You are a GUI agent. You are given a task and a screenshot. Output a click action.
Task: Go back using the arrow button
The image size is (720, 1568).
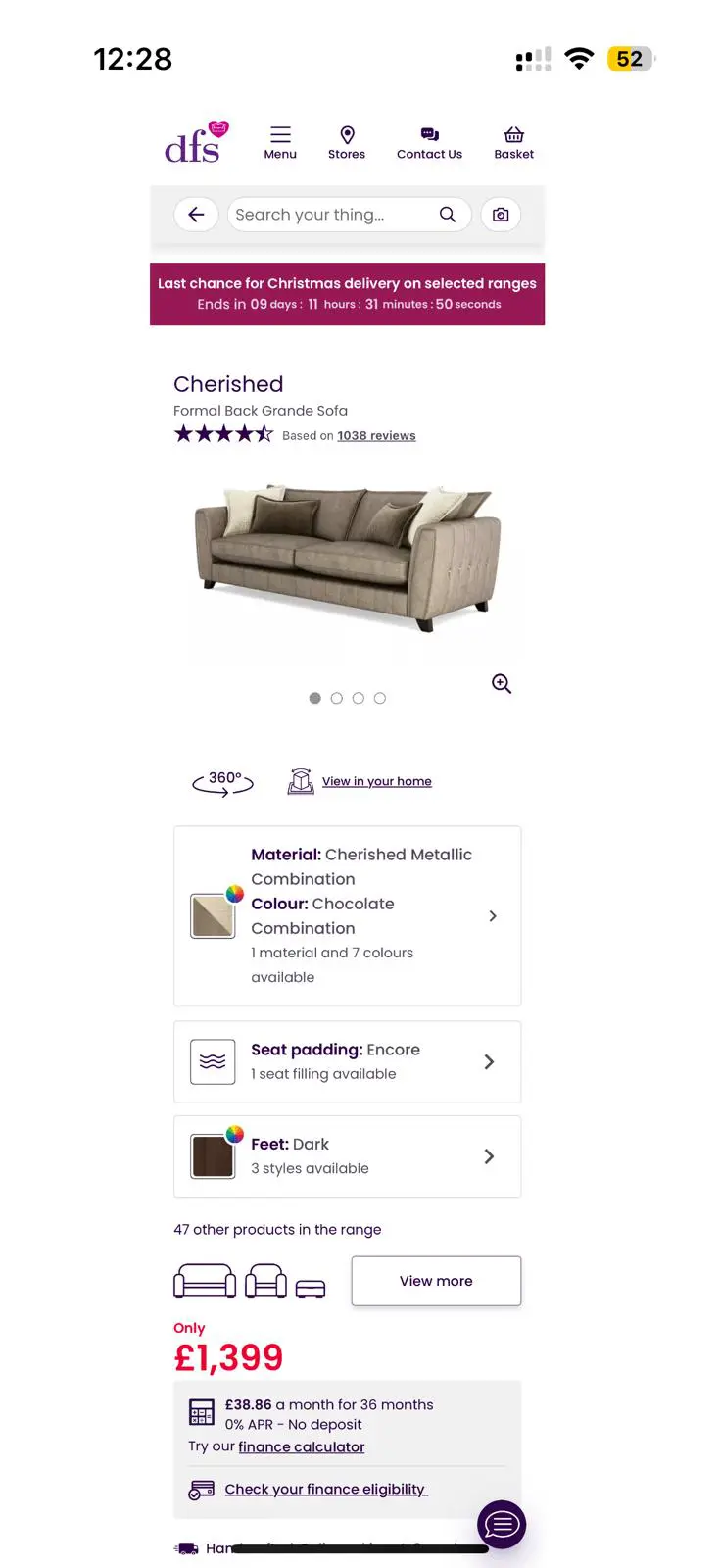click(196, 215)
